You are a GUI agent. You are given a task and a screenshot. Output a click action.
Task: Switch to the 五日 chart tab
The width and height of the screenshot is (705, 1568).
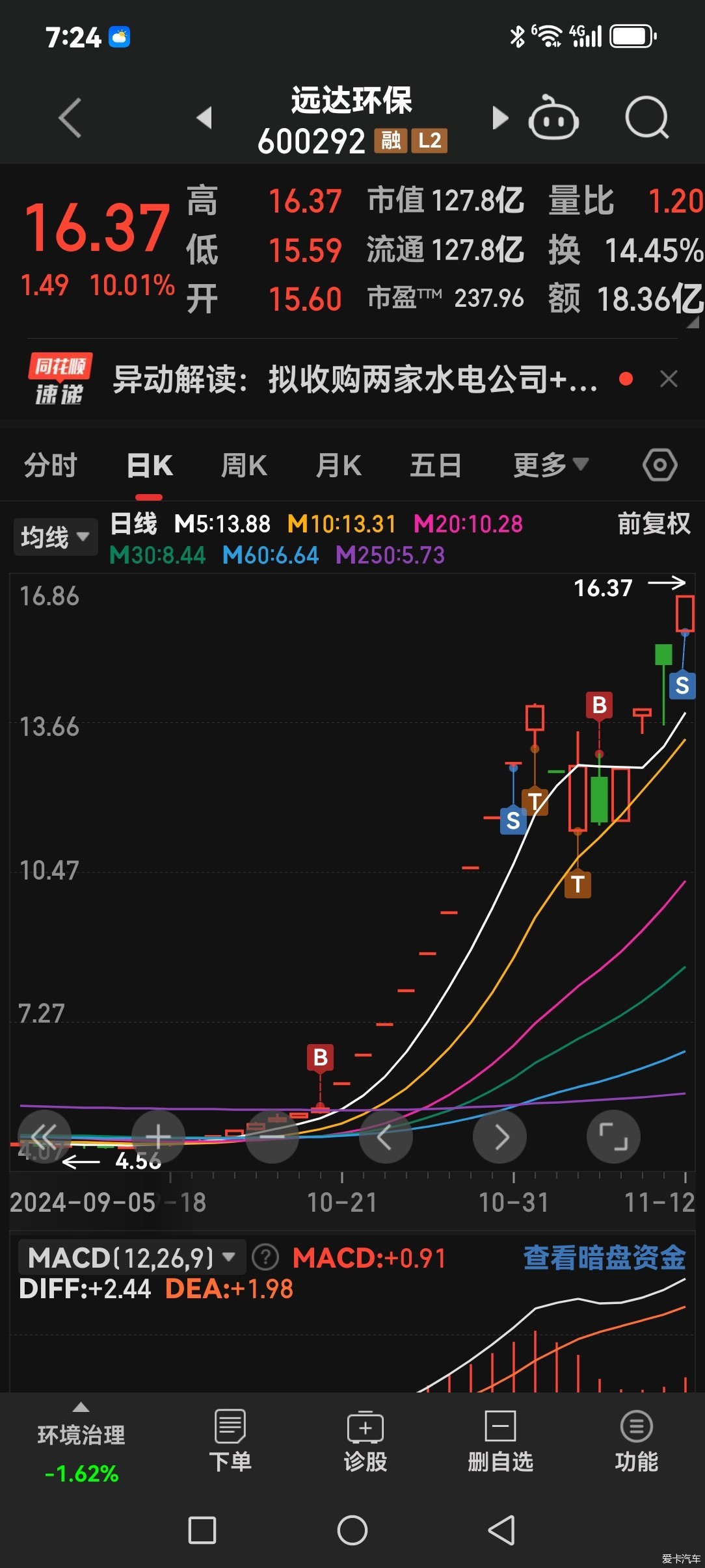(435, 465)
